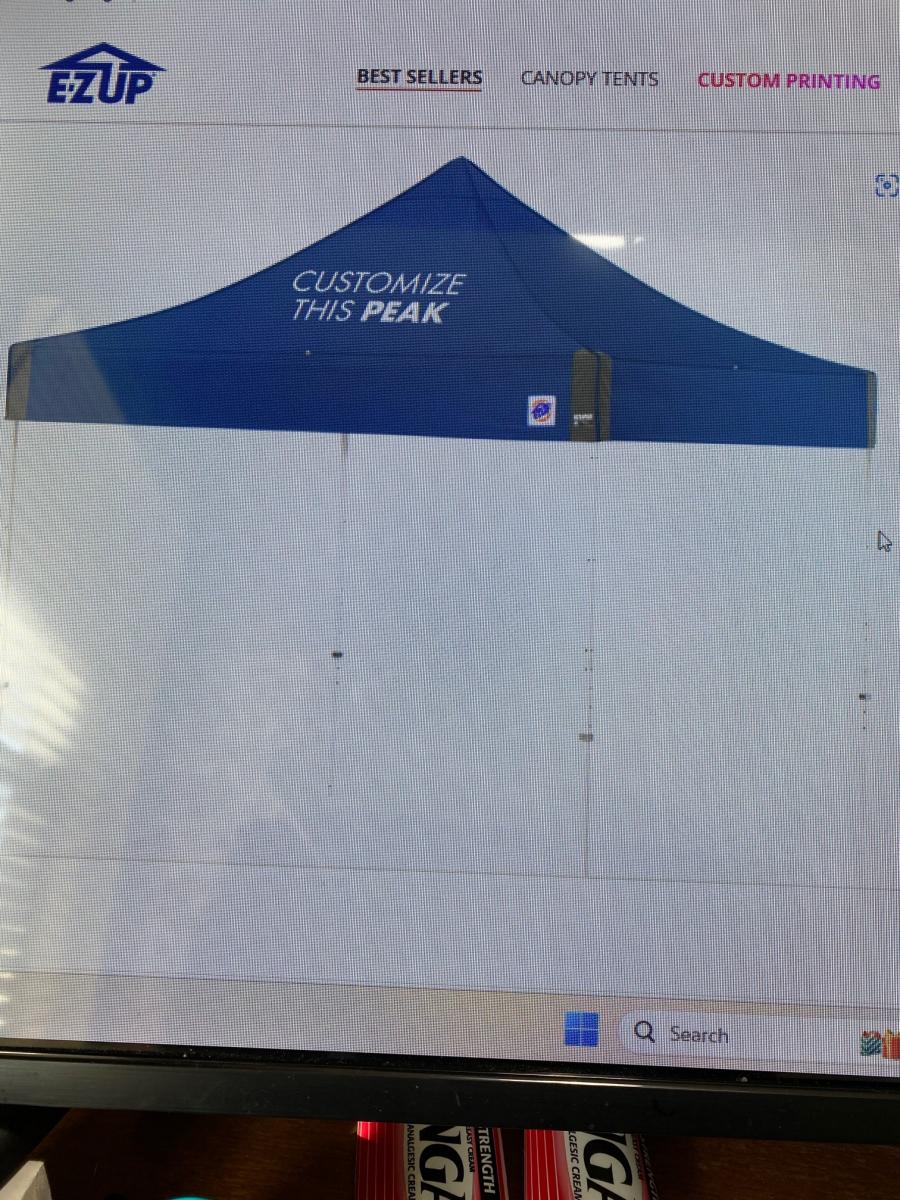Viewport: 900px width, 1200px height.
Task: Open Custom Printing page
Action: (788, 81)
